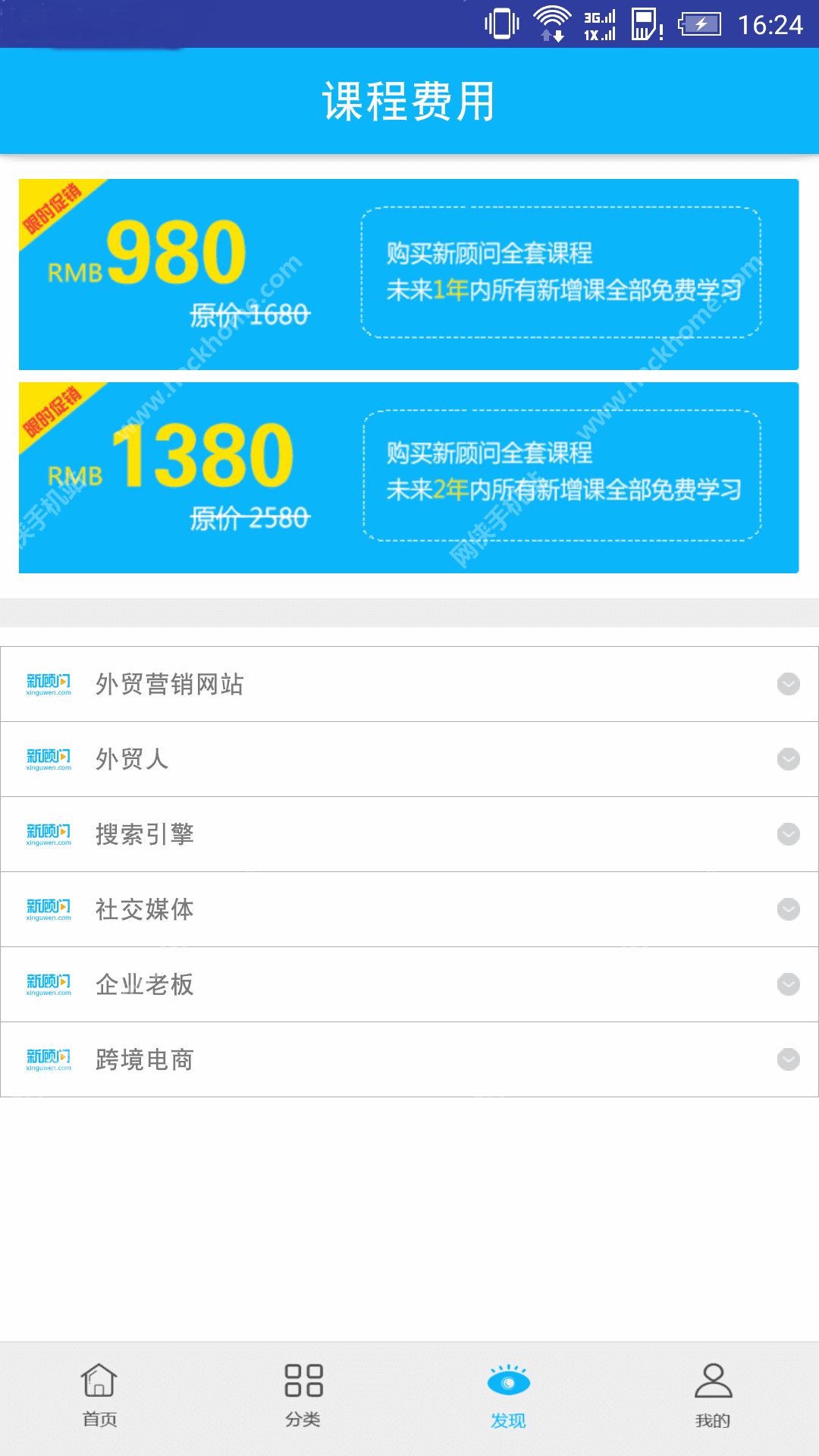Viewport: 819px width, 1456px height.
Task: Open the 我的 profile tab
Action: pyautogui.click(x=713, y=1395)
